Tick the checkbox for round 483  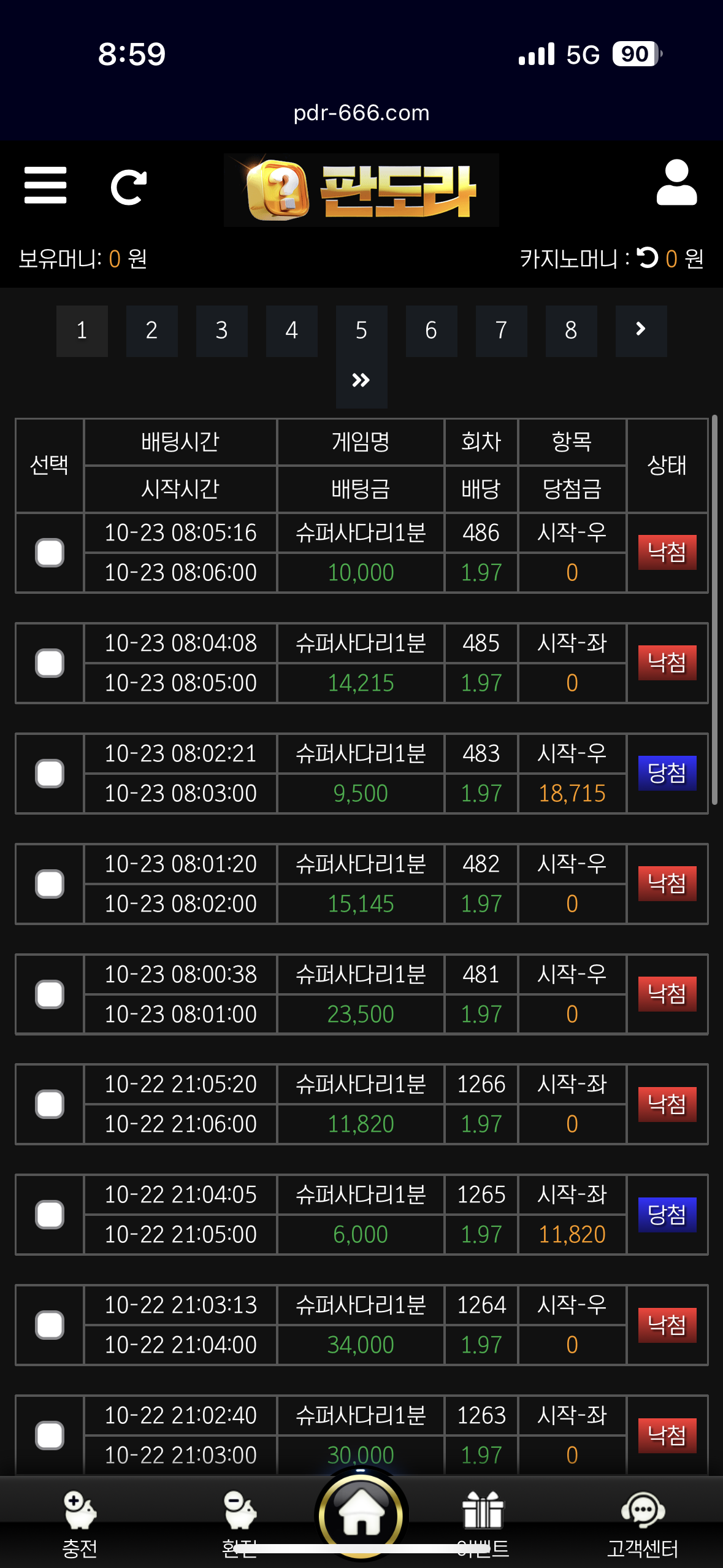click(x=50, y=774)
